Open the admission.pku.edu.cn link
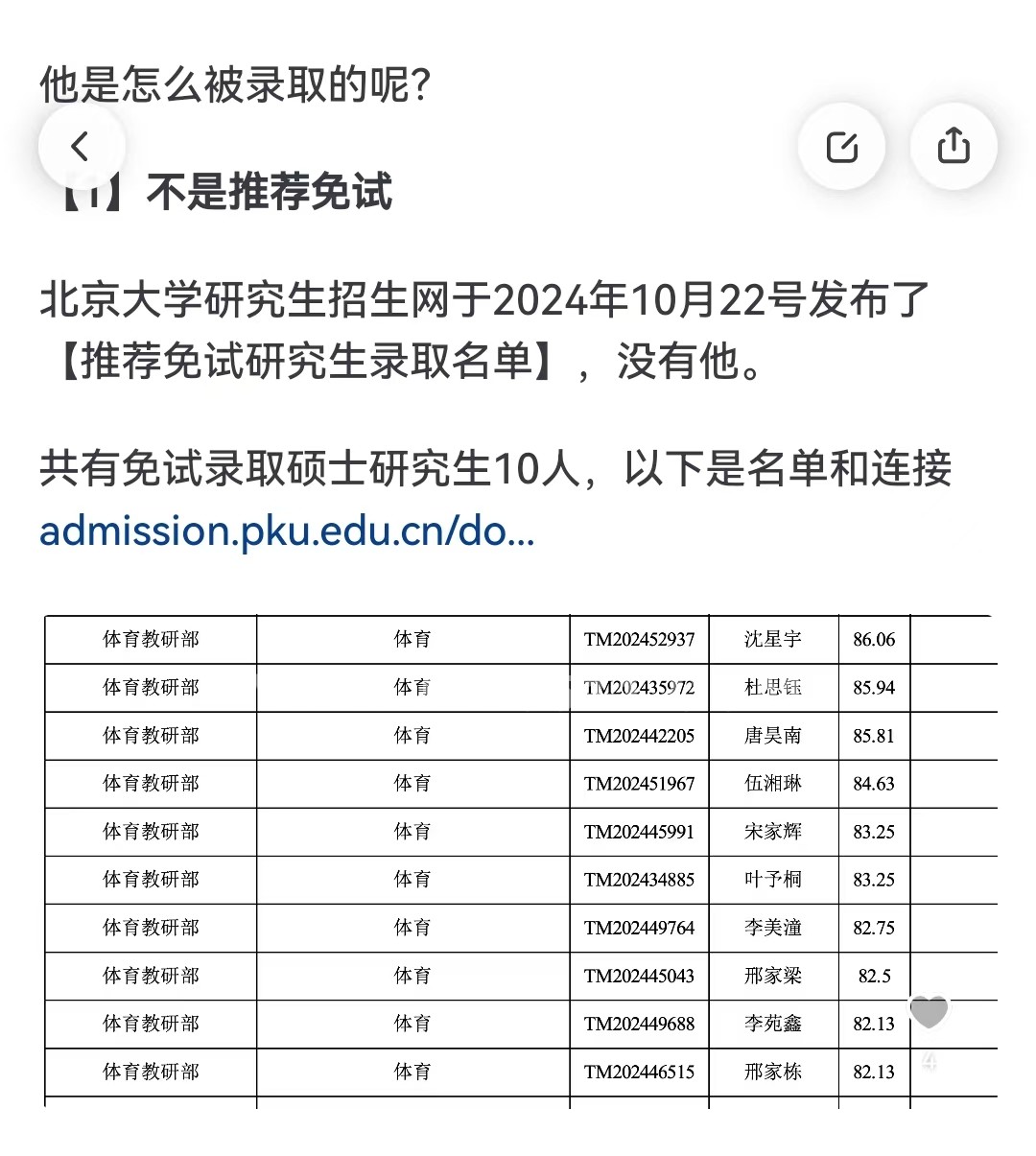Image resolution: width=1036 pixels, height=1156 pixels. point(287,531)
